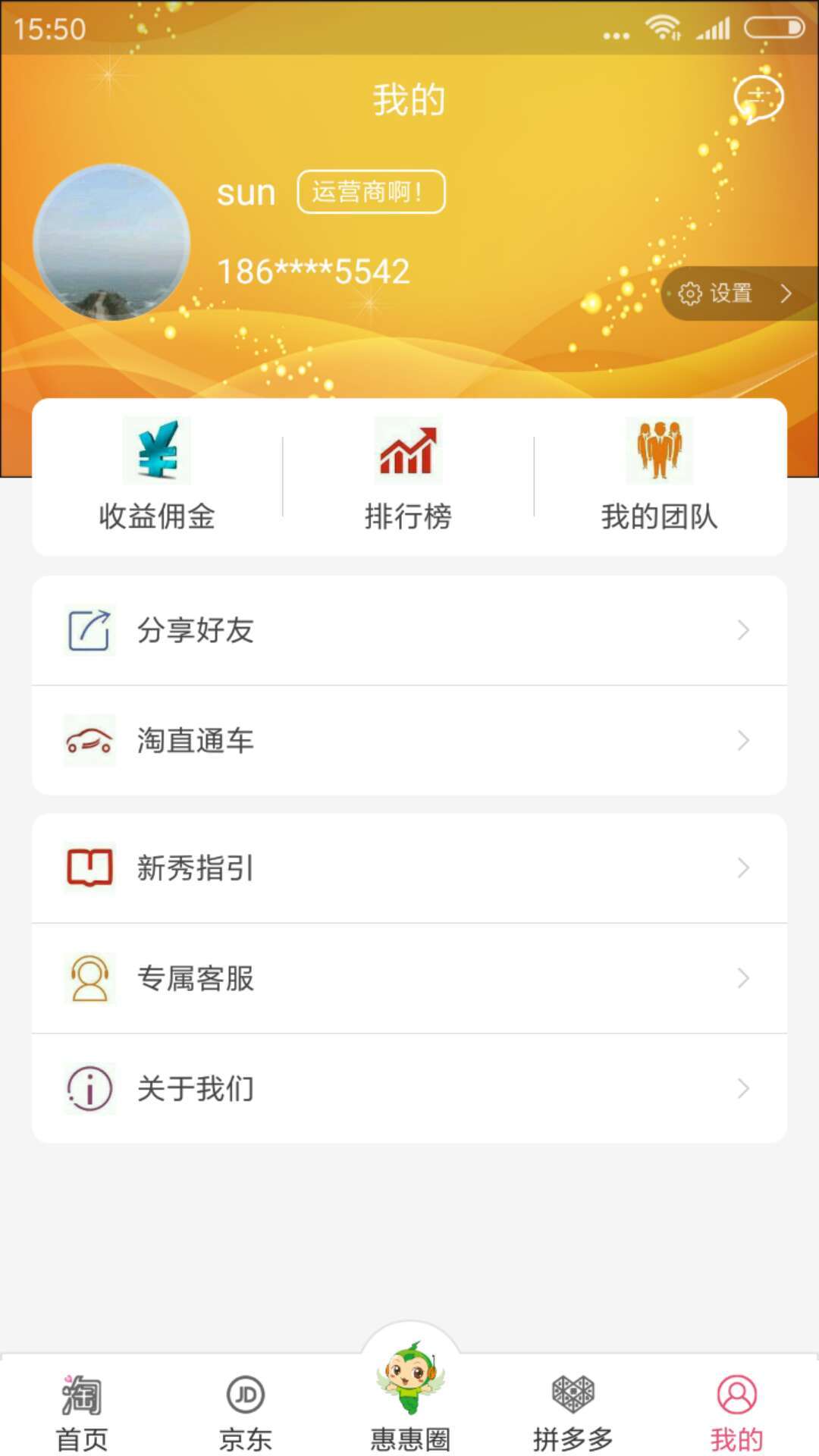Tap the masked phone number 186****5542
Image resolution: width=819 pixels, height=1456 pixels.
click(x=312, y=271)
